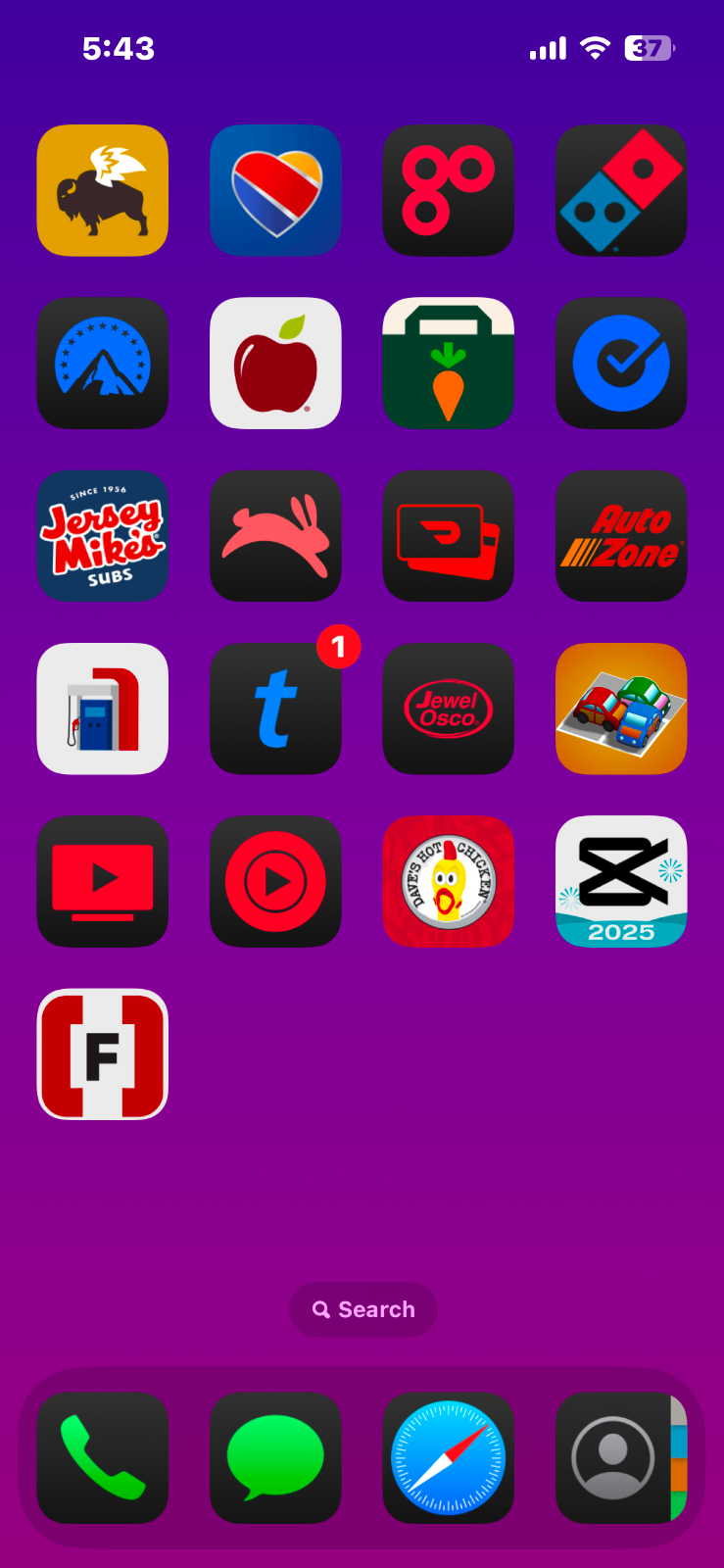The height and width of the screenshot is (1568, 724).
Task: Open the Domino's pizza app
Action: [x=621, y=190]
